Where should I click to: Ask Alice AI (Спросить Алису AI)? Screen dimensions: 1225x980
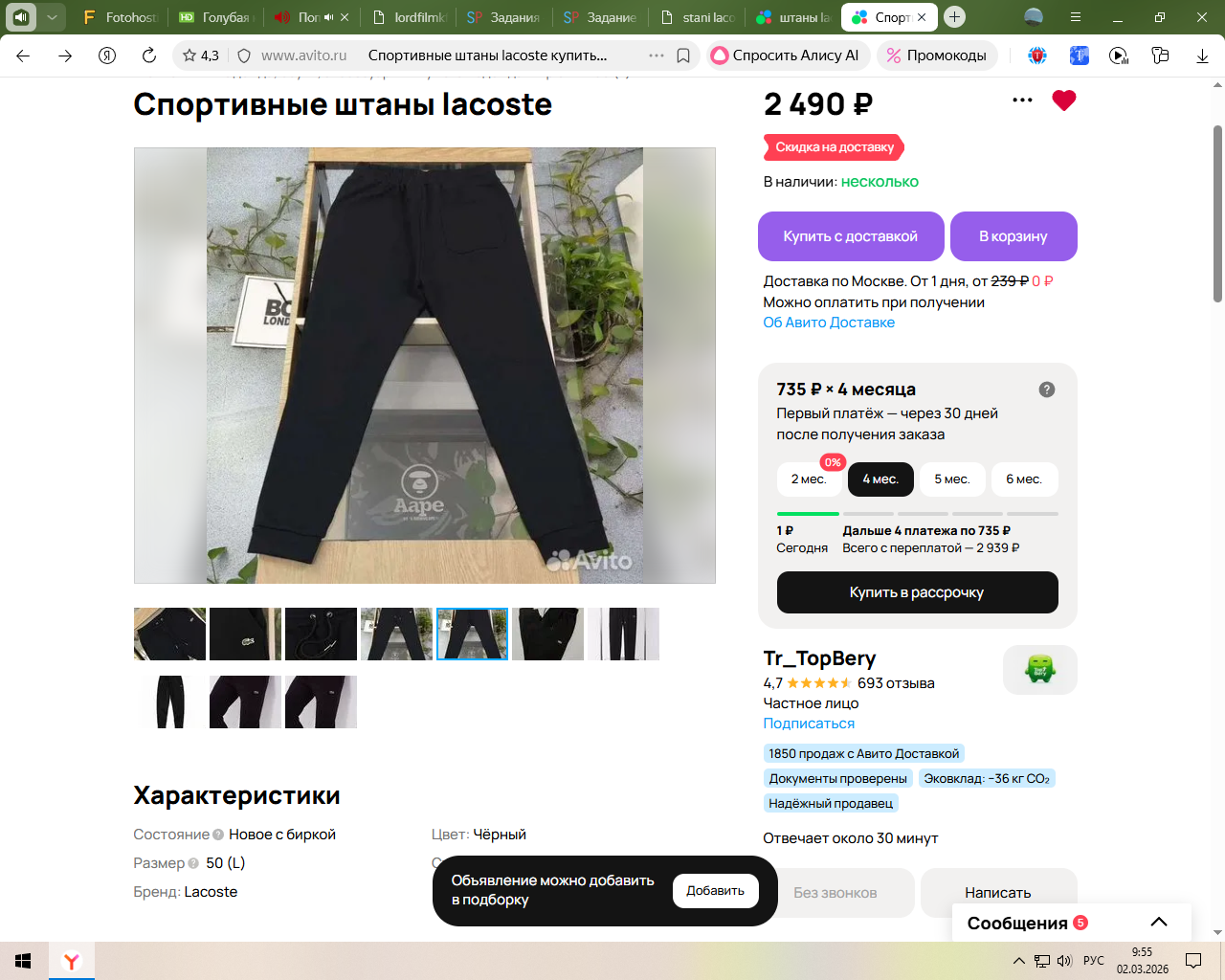coord(787,56)
